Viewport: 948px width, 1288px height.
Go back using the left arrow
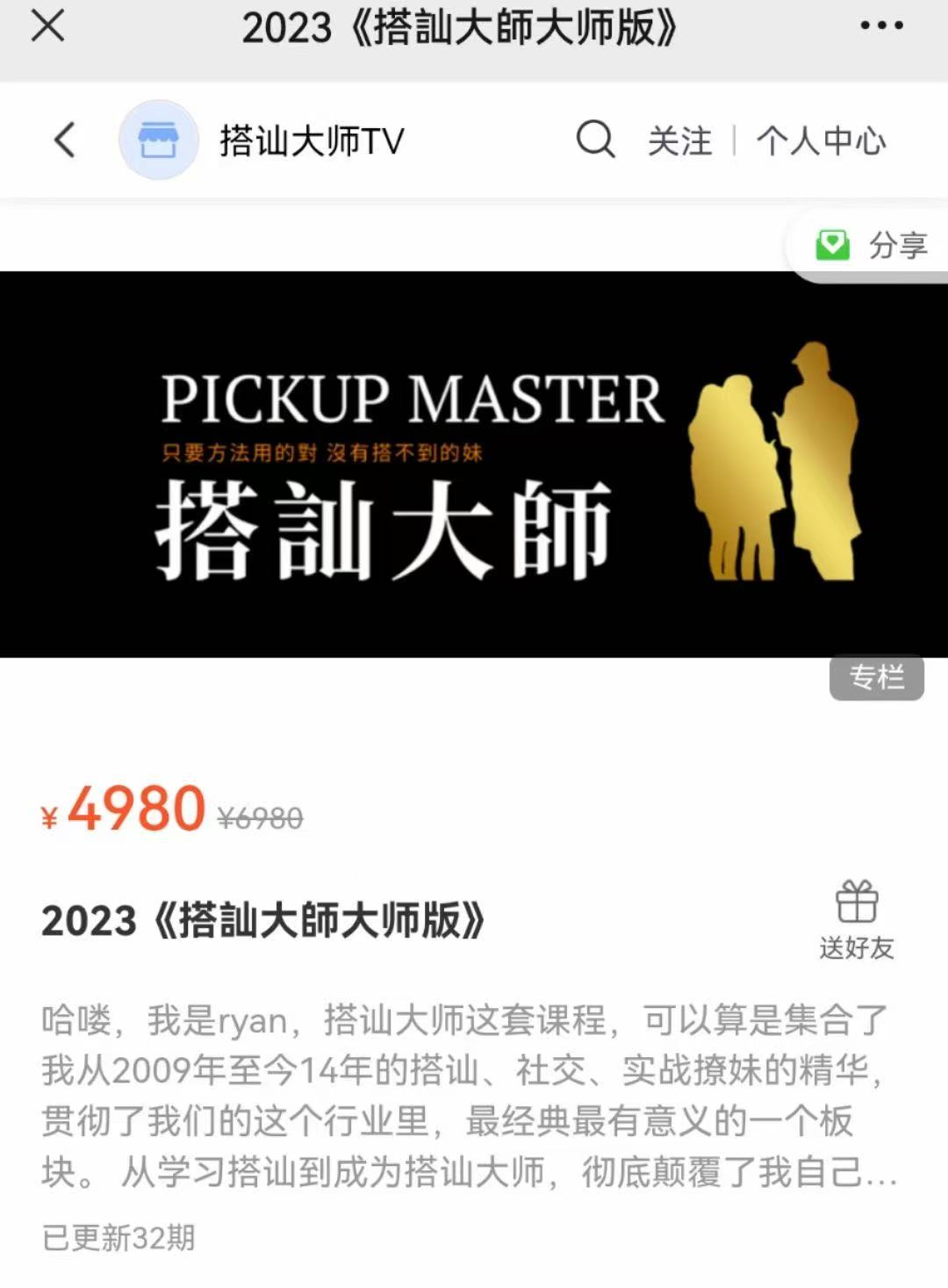pos(65,140)
